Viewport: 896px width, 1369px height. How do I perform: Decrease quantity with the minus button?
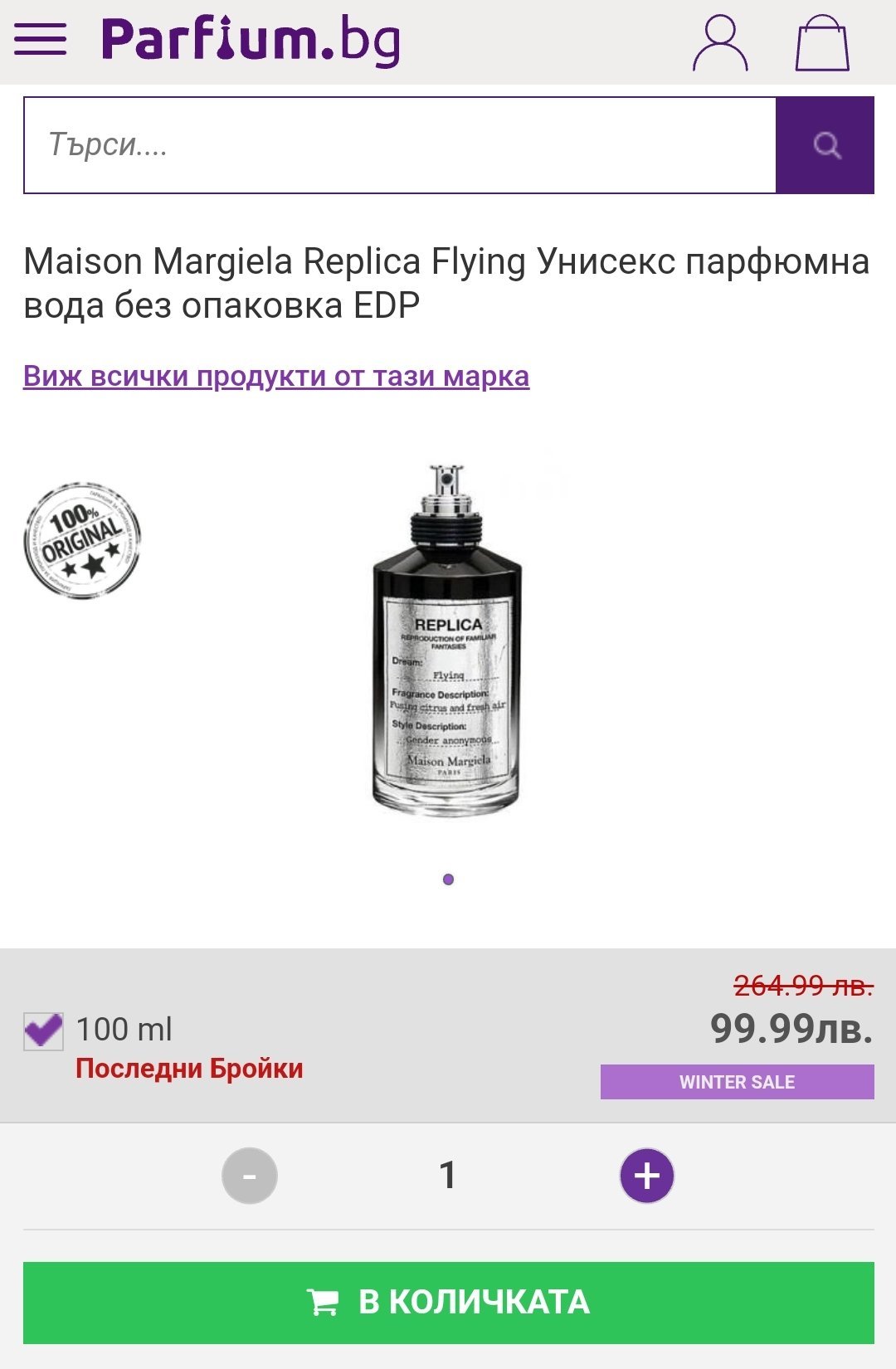pyautogui.click(x=250, y=1175)
